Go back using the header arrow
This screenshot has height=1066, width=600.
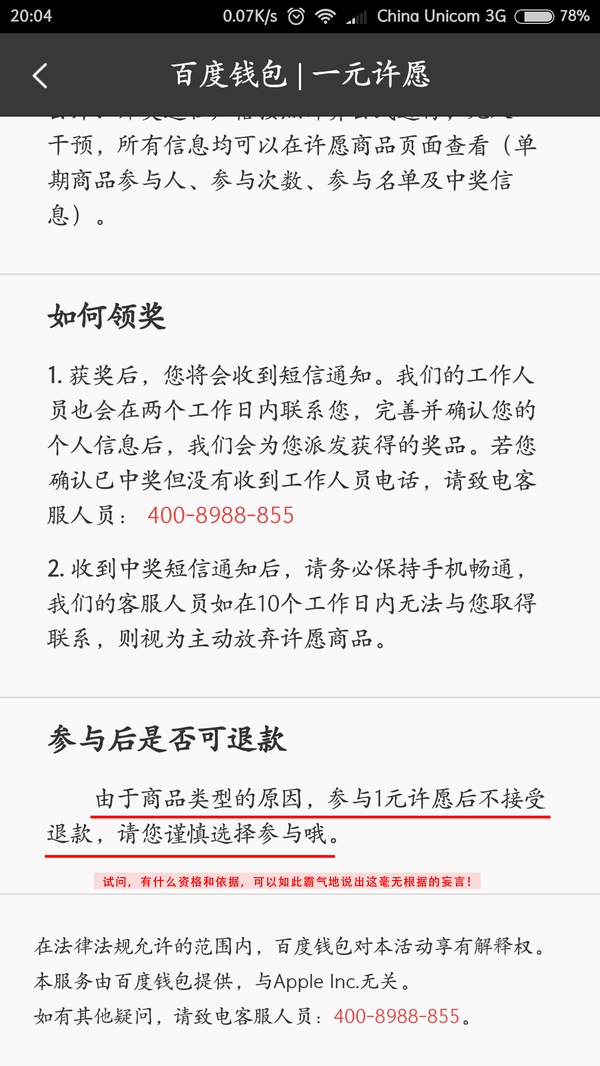40,75
